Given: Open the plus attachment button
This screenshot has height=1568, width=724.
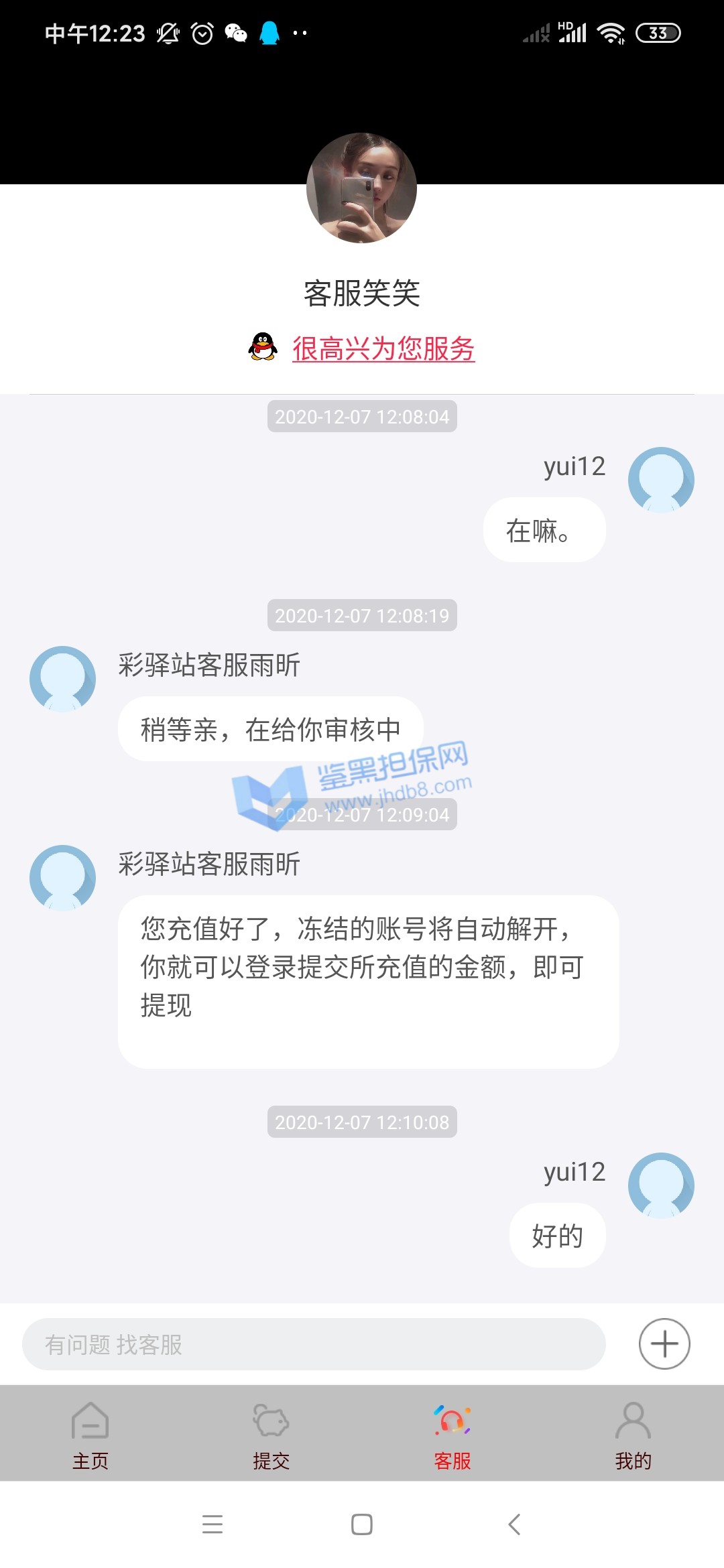Looking at the screenshot, I should point(664,1344).
